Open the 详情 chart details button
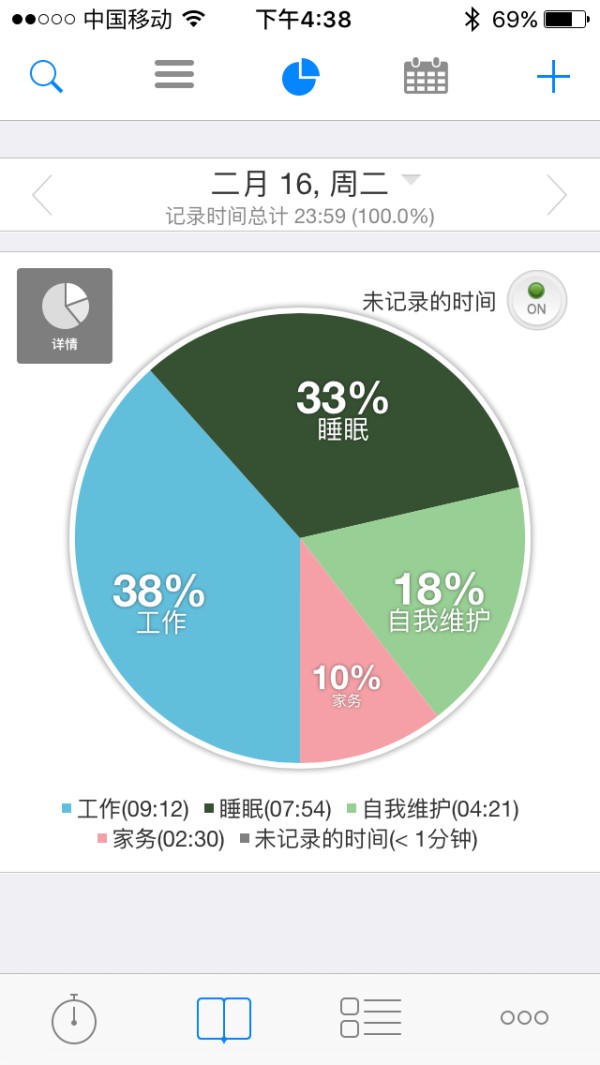 [x=65, y=316]
